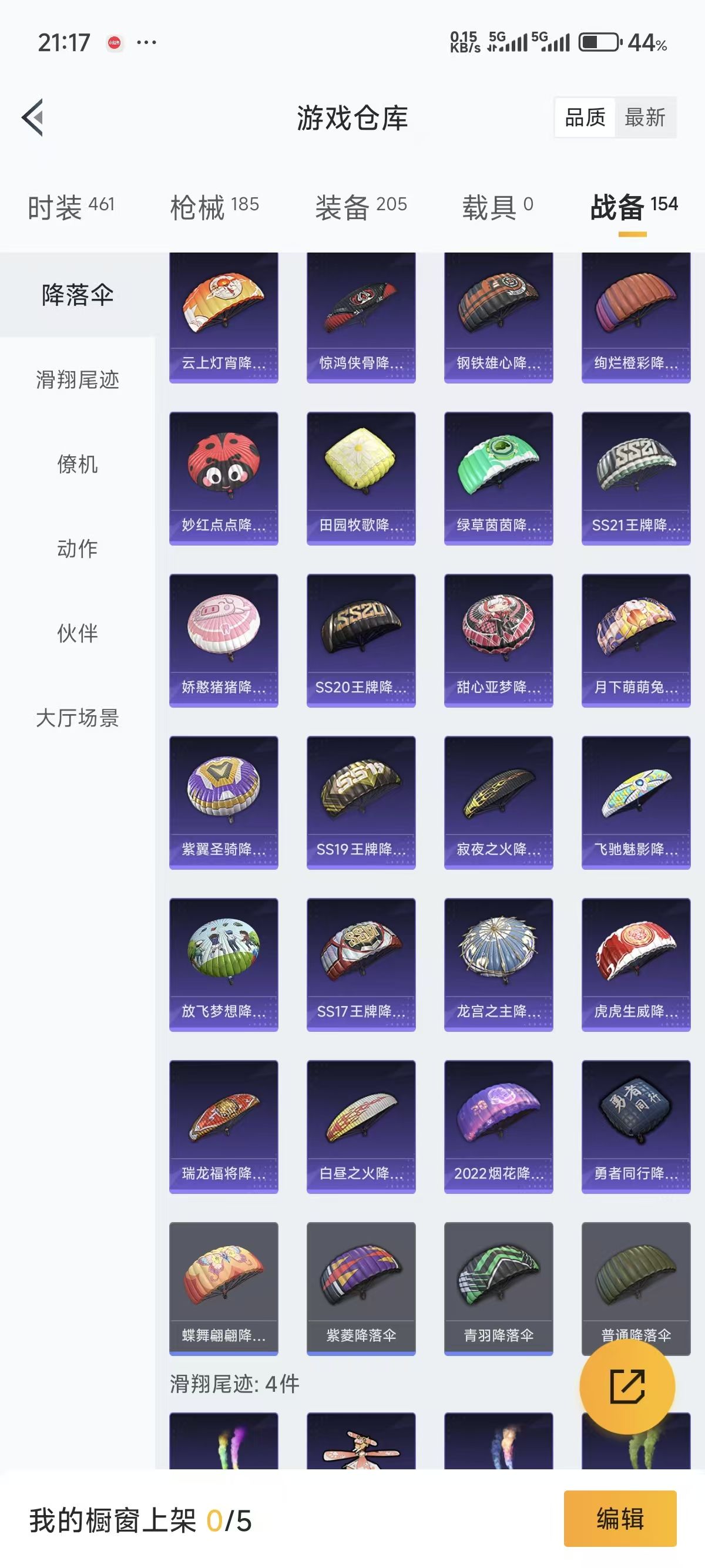Select 僚机 in the side menu
This screenshot has width=705, height=1568.
78,465
